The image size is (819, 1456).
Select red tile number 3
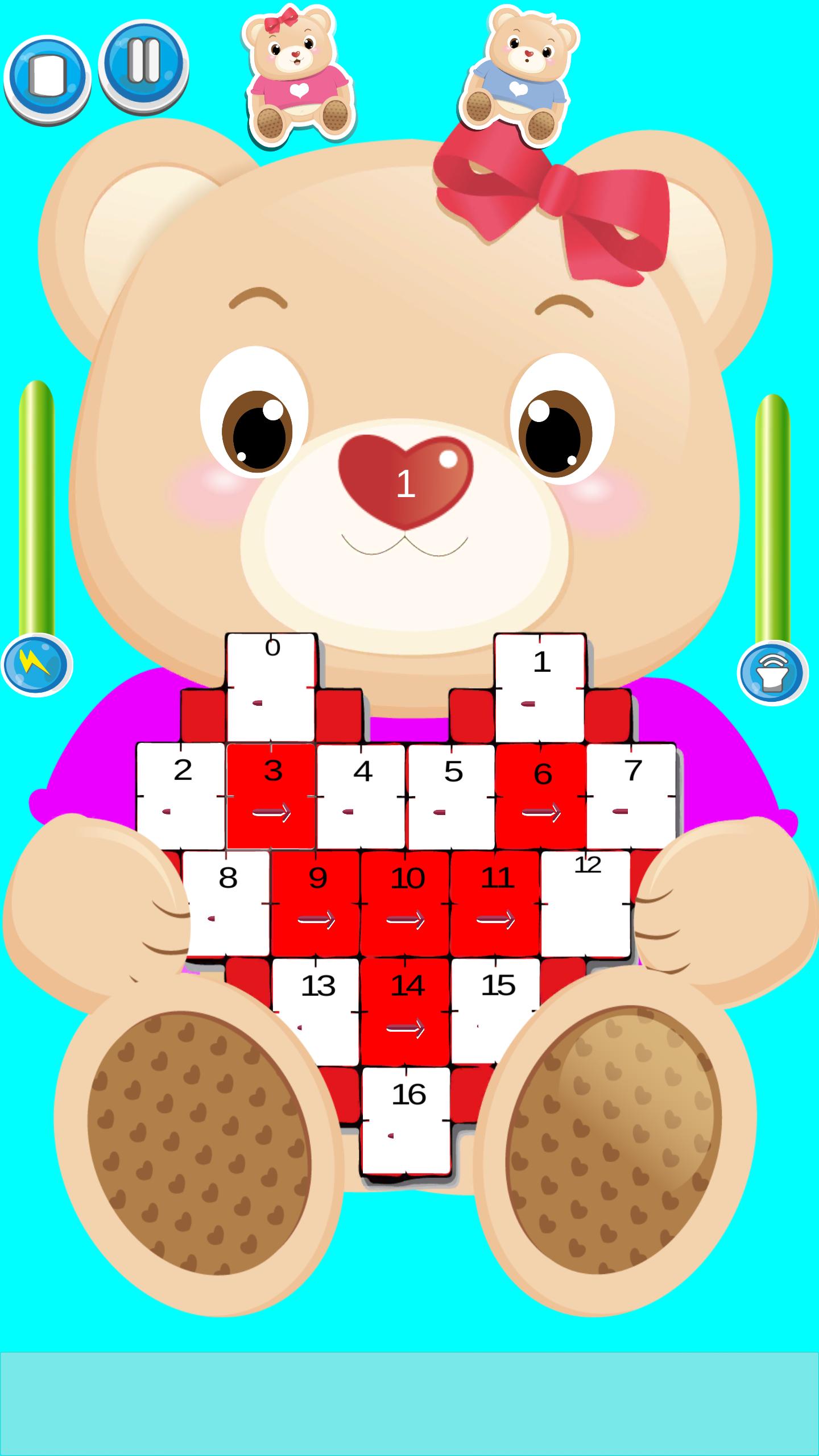[x=271, y=795]
